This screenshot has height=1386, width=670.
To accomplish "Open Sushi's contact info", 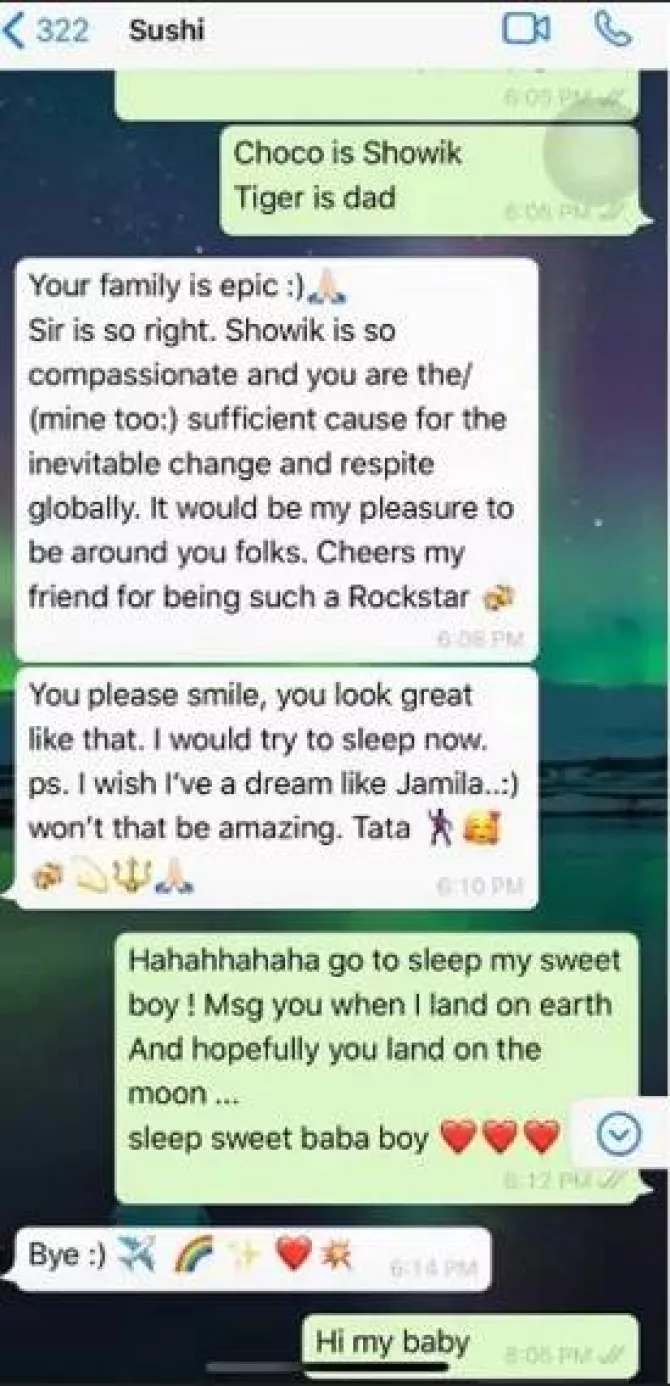I will coord(167,31).
